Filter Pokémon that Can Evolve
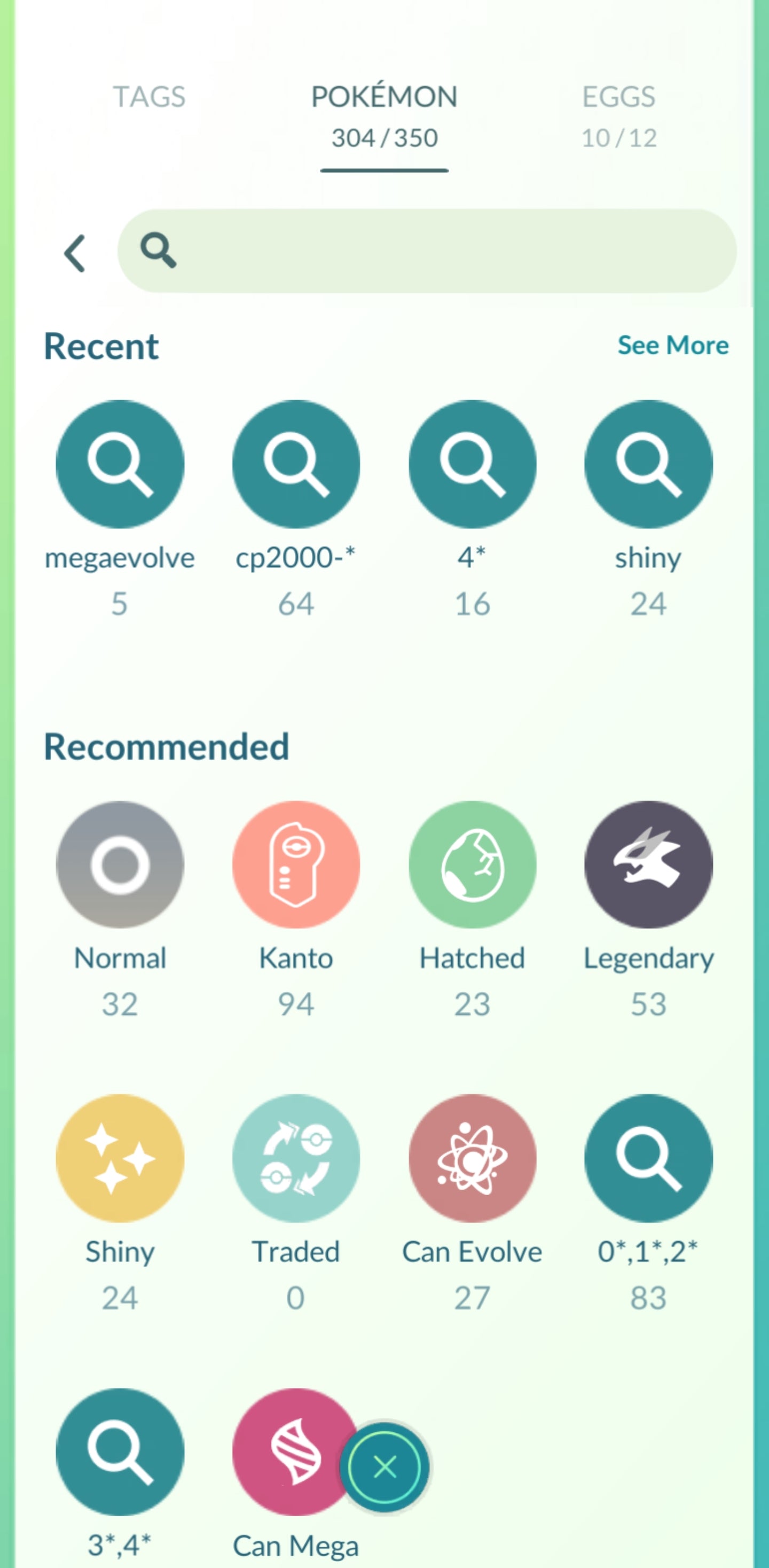This screenshot has width=769, height=1568. [472, 1158]
